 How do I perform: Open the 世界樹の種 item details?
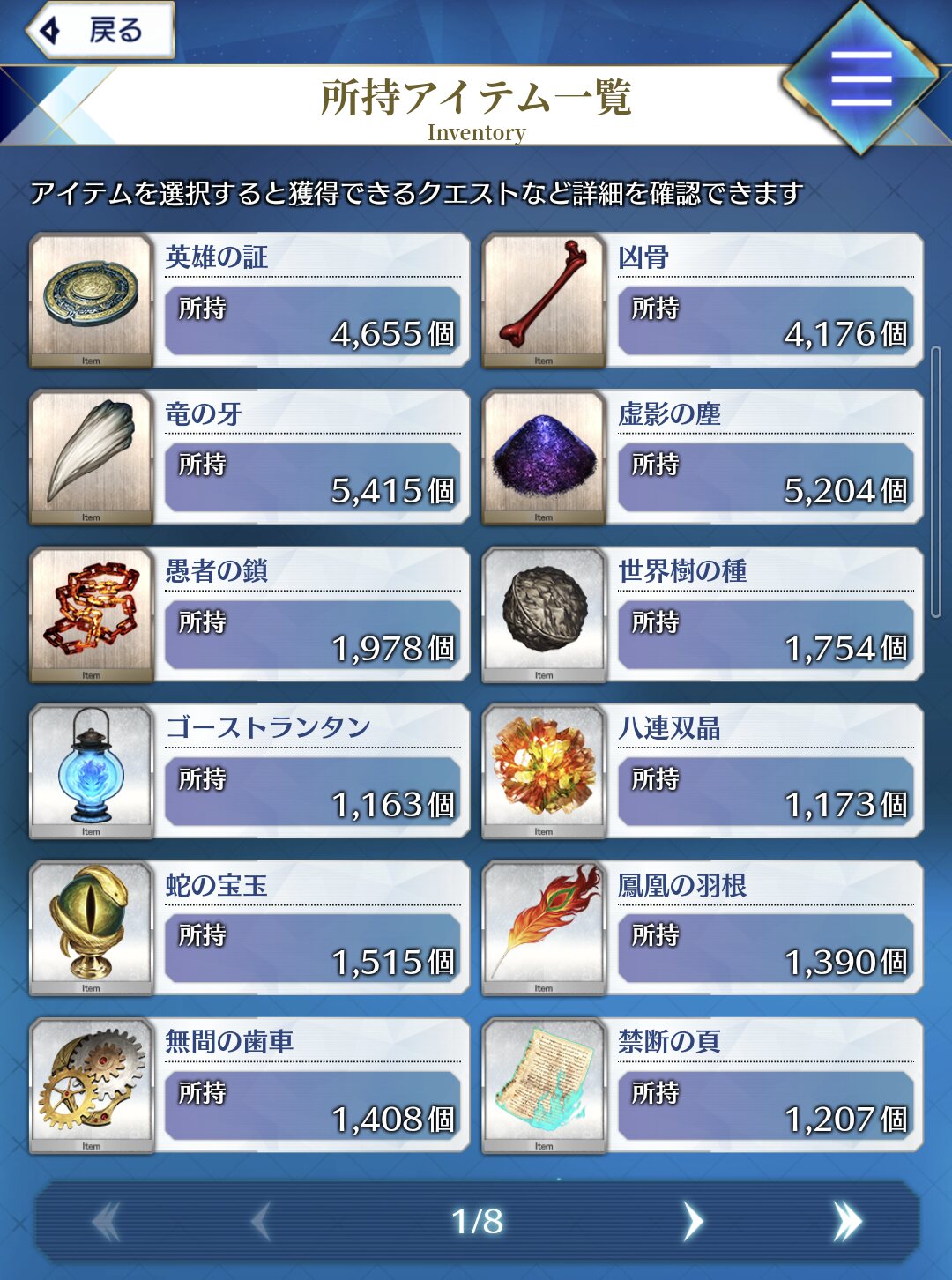(703, 614)
